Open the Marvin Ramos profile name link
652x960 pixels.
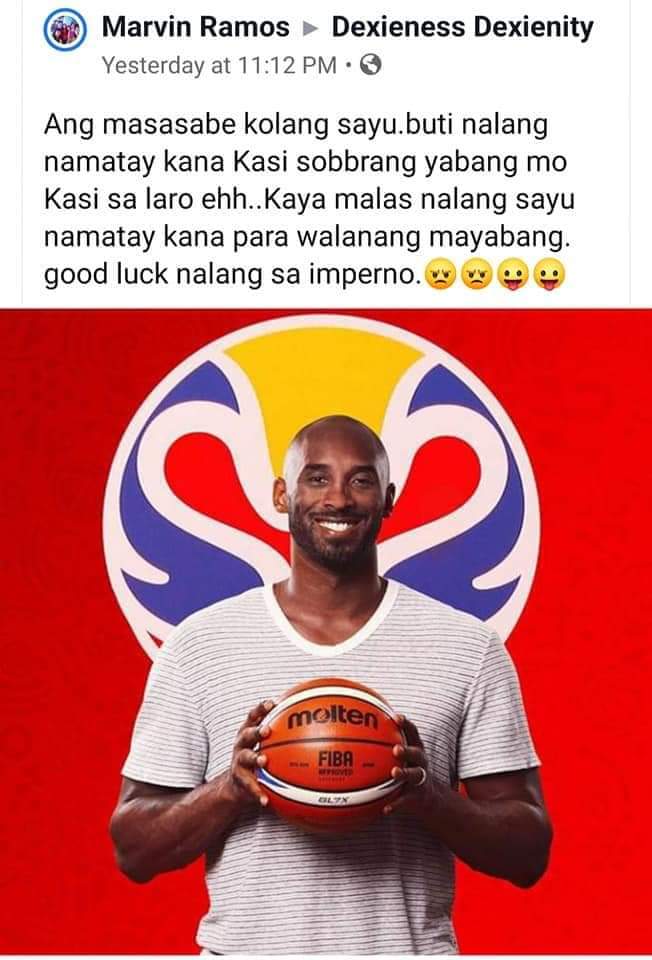pyautogui.click(x=195, y=27)
